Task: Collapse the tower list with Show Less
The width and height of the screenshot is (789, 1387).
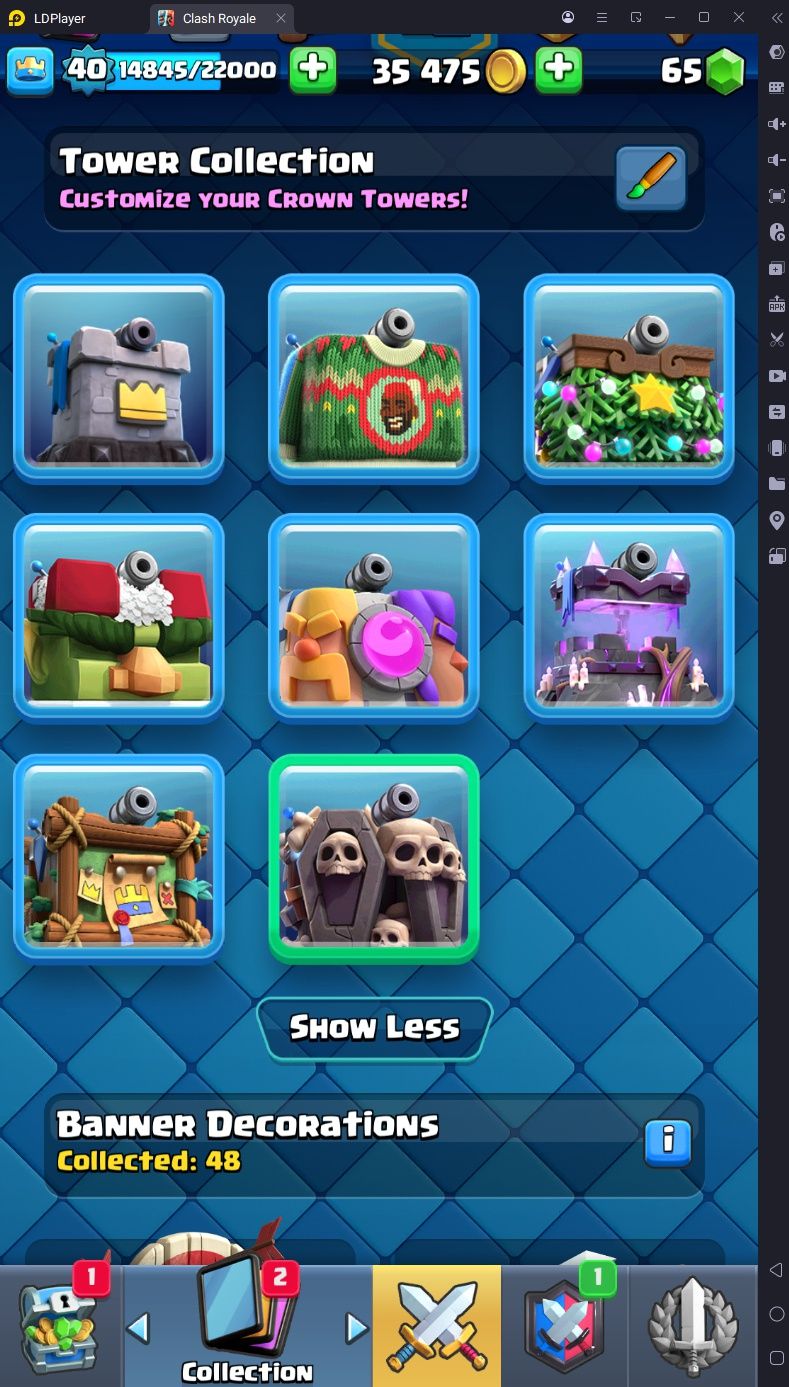Action: pyautogui.click(x=374, y=1028)
